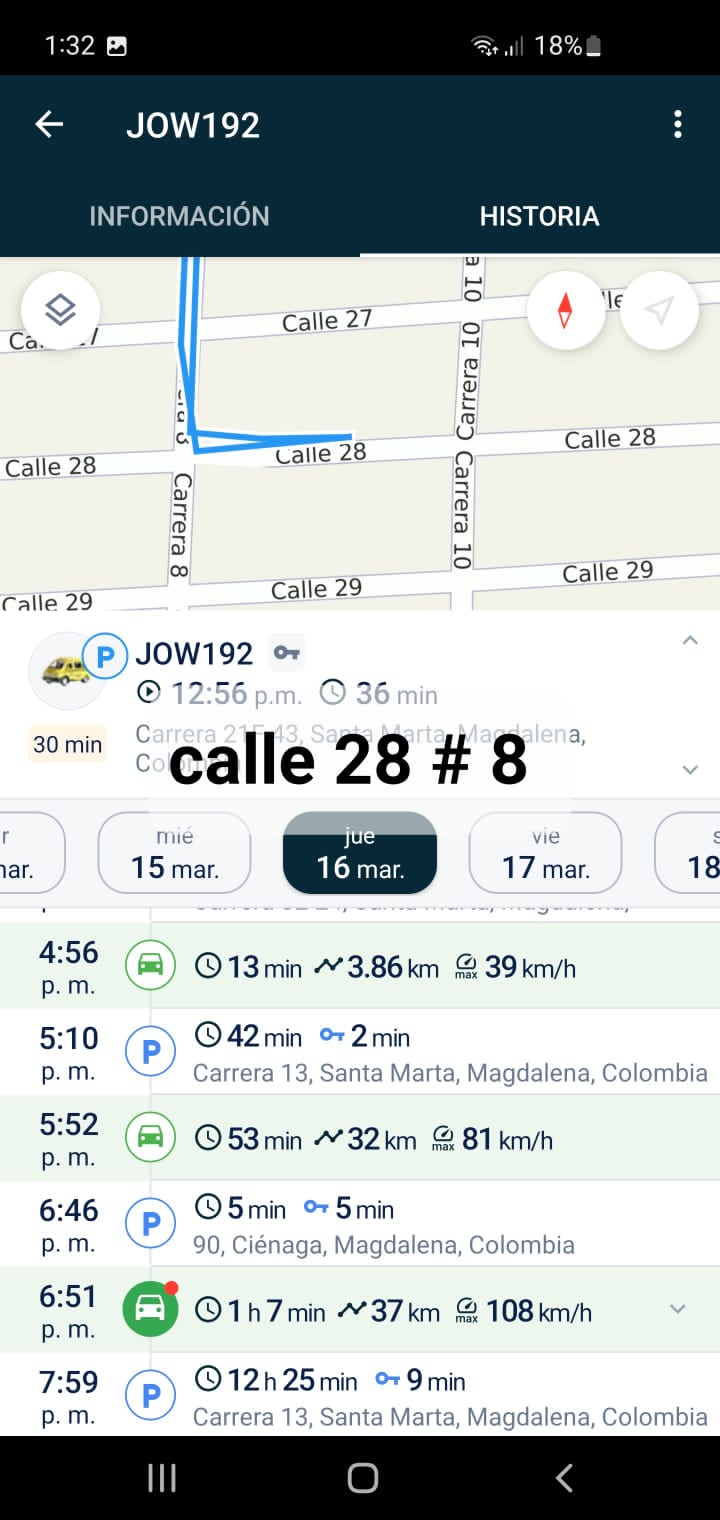
Task: Switch to the Información tab
Action: (179, 216)
